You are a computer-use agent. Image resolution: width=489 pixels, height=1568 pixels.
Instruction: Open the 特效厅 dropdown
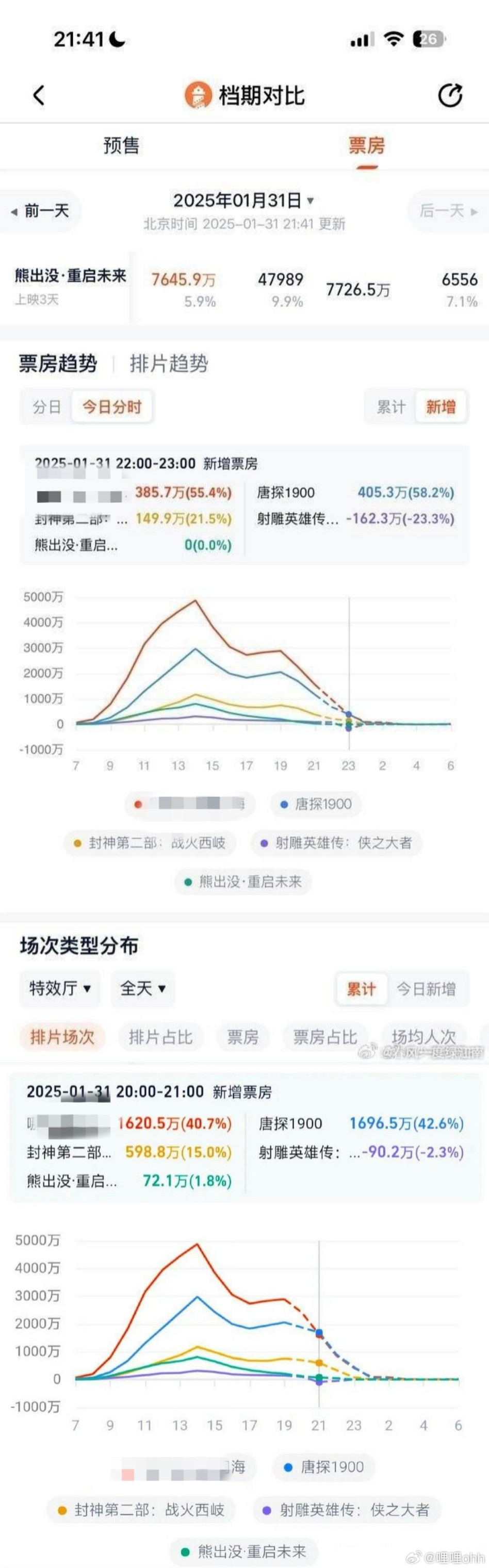[60, 988]
